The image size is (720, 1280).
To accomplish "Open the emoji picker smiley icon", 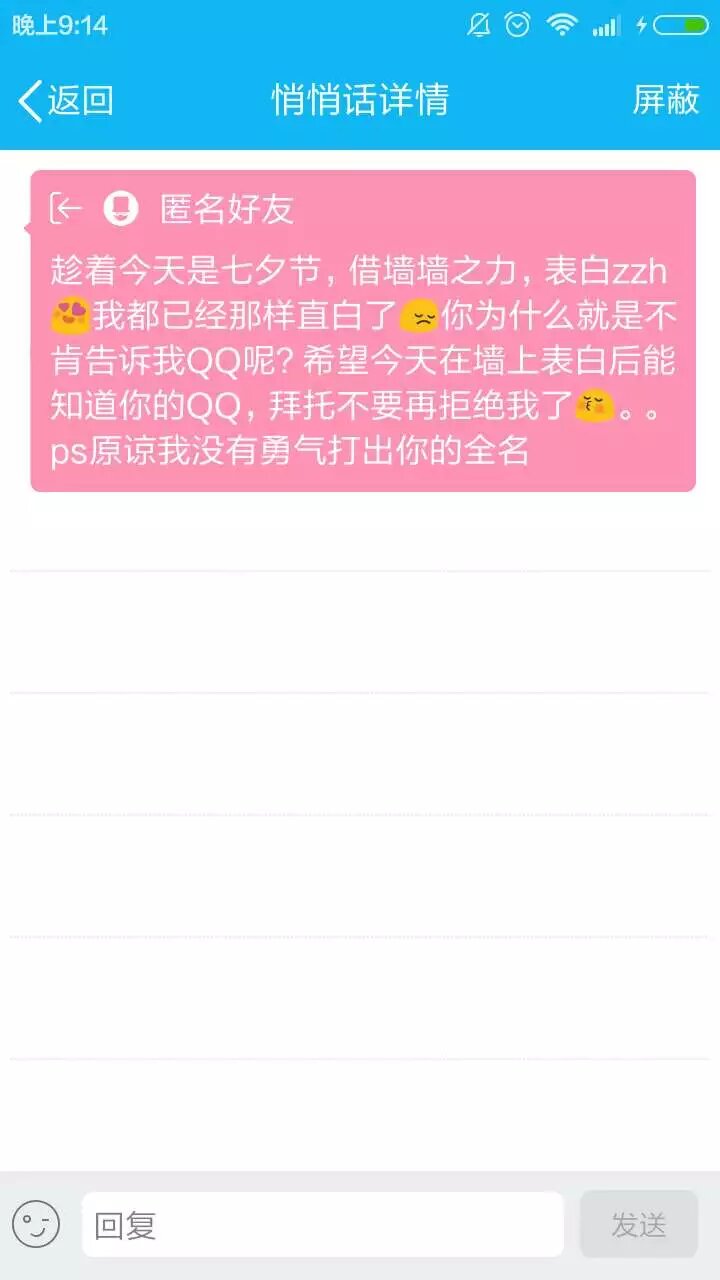I will 36,1224.
